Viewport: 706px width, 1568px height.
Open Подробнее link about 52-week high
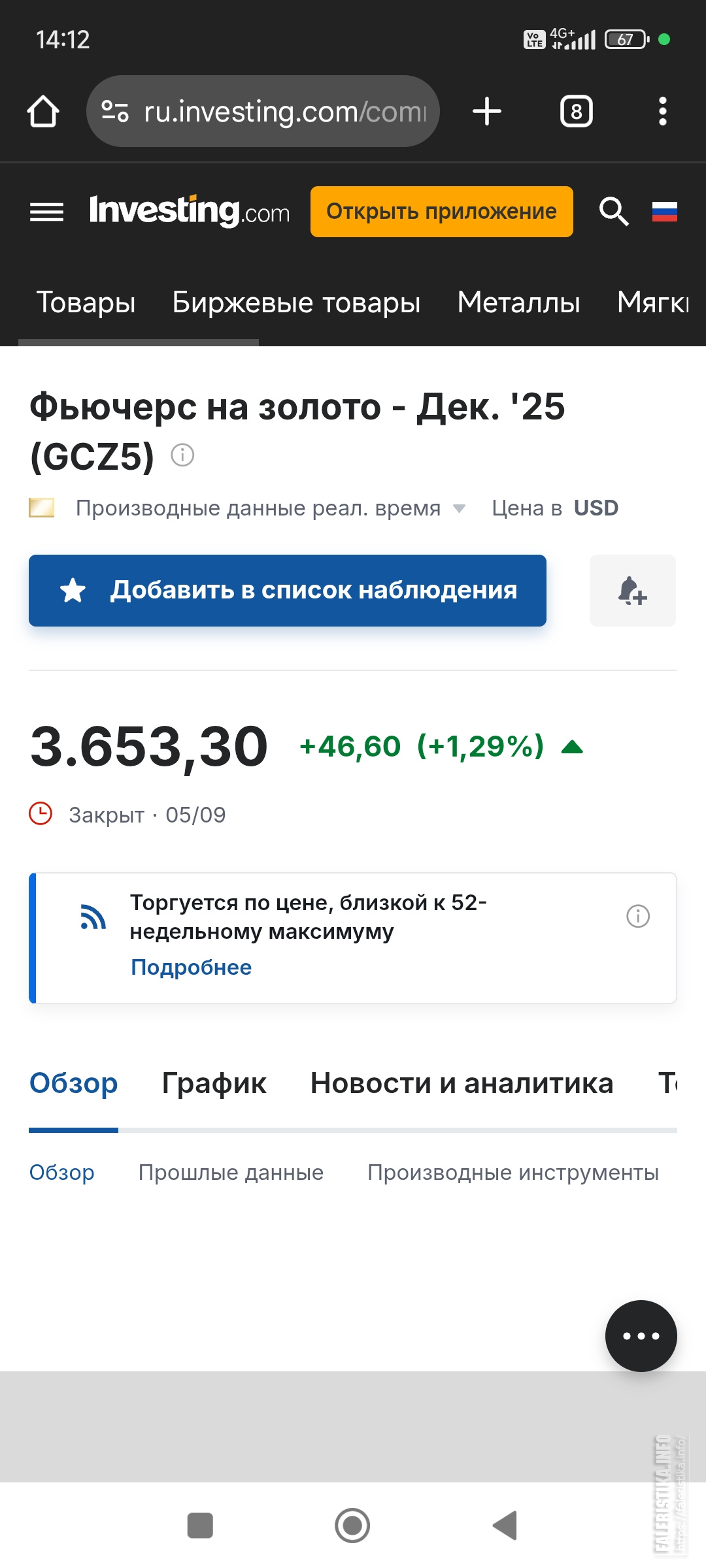pyautogui.click(x=191, y=967)
